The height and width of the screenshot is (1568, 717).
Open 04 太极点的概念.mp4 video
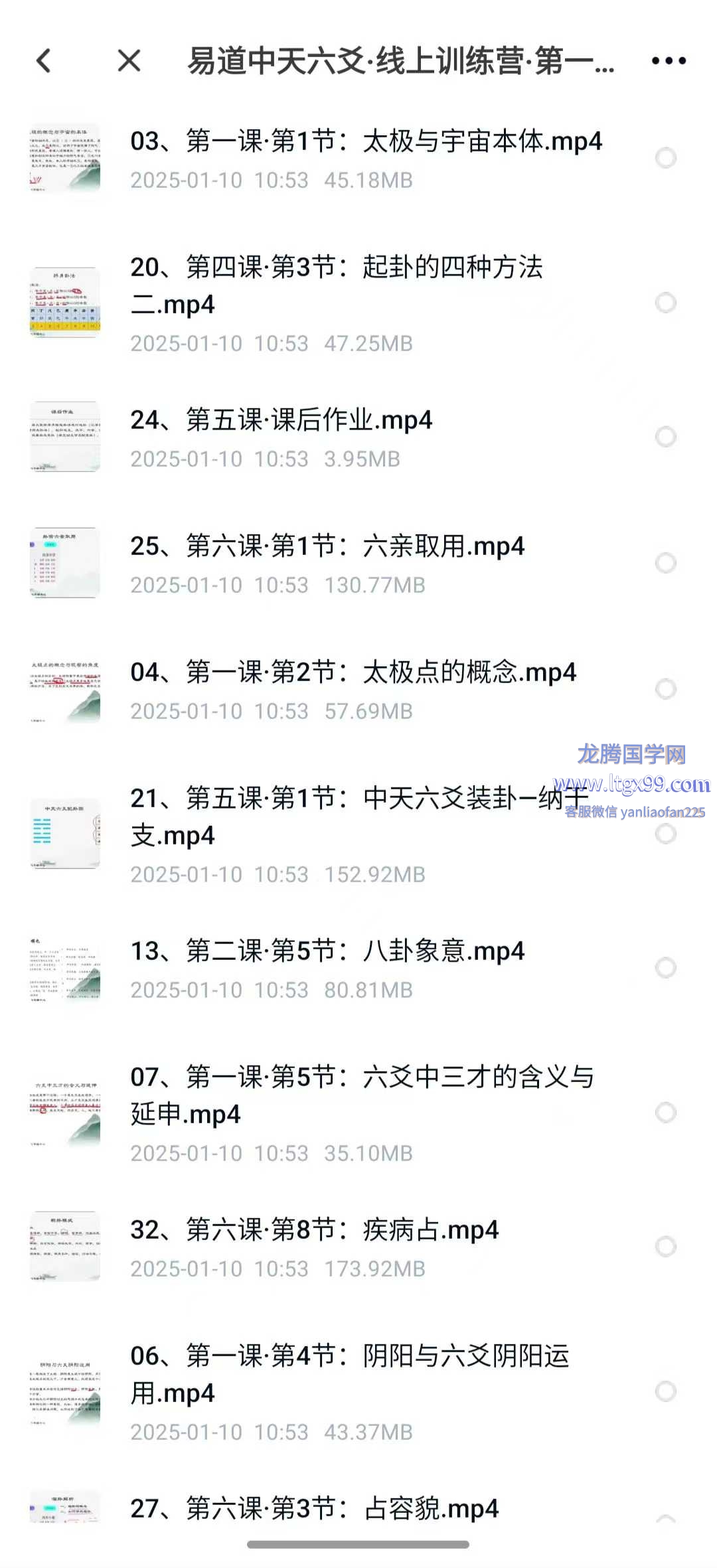(353, 672)
